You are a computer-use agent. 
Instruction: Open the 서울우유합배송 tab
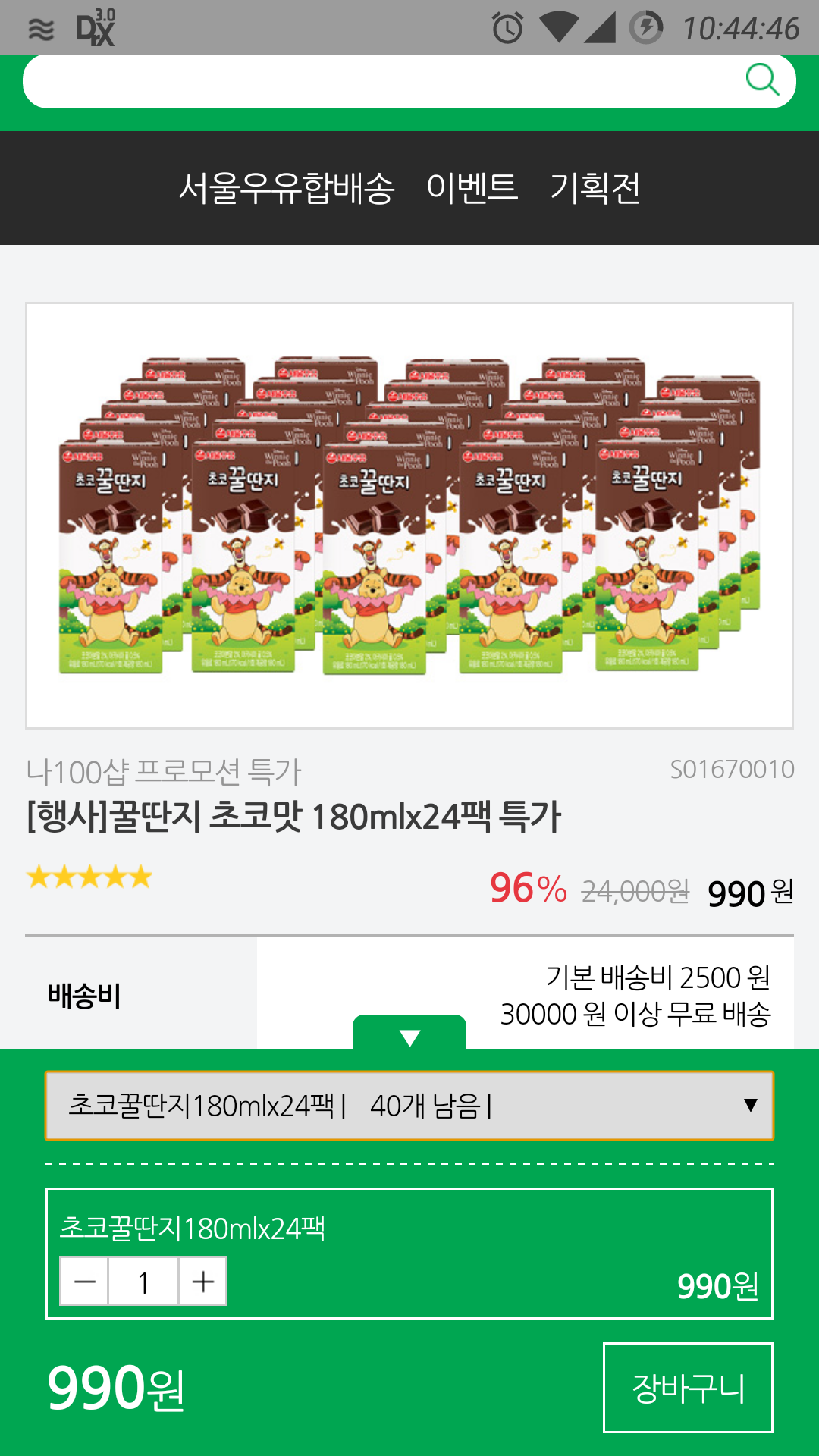tap(287, 187)
